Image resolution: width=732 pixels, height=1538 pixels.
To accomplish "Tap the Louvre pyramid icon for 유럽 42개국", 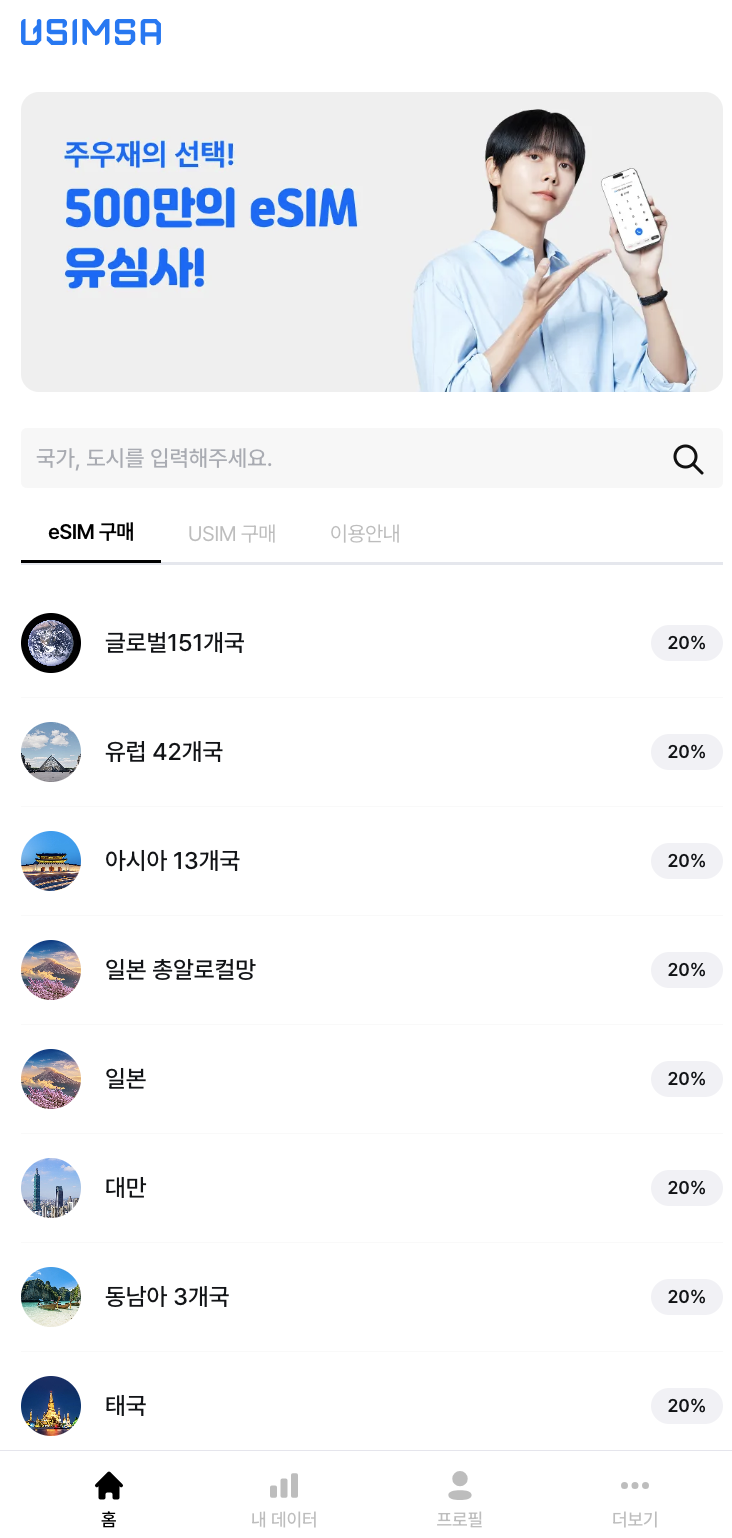I will [51, 752].
